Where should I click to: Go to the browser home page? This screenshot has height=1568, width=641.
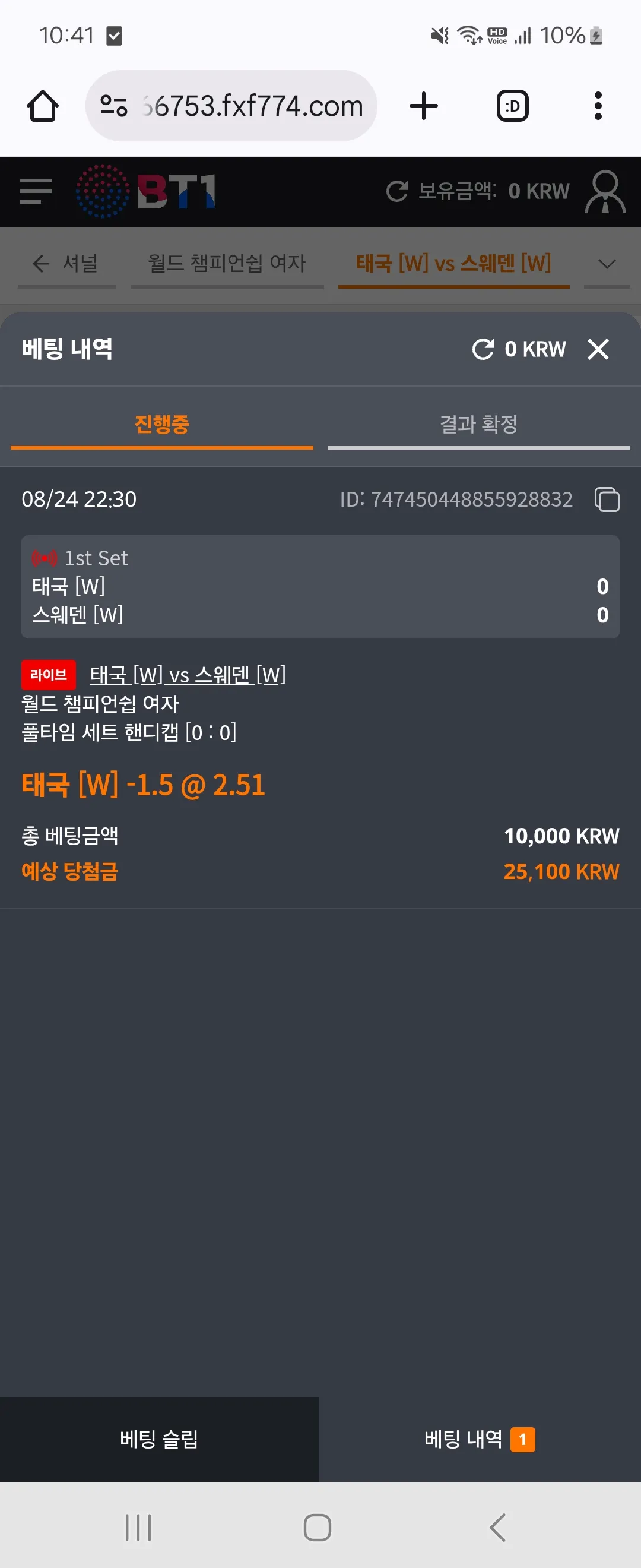tap(43, 106)
